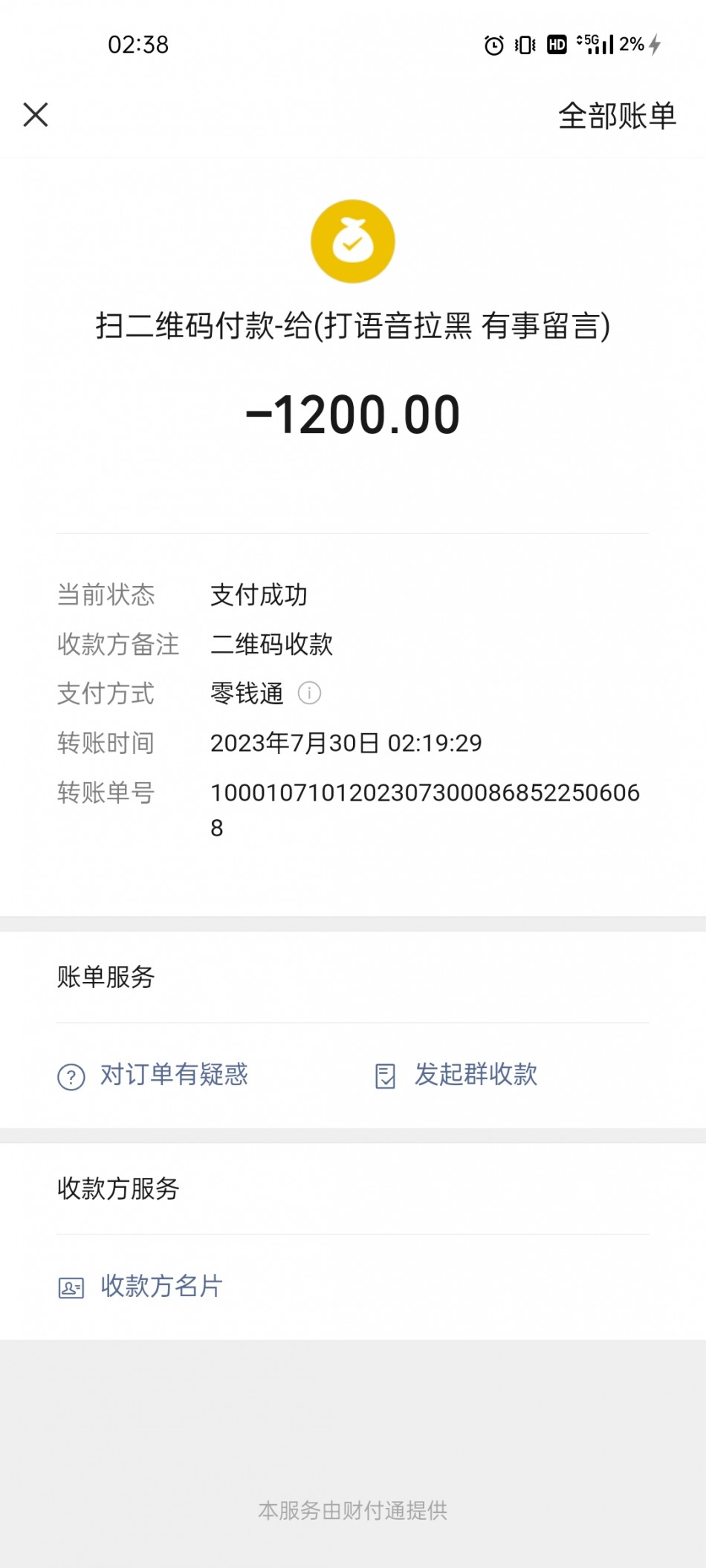The width and height of the screenshot is (706, 1568).
Task: Open 对订单有疑惑 help link
Action: [x=153, y=1075]
